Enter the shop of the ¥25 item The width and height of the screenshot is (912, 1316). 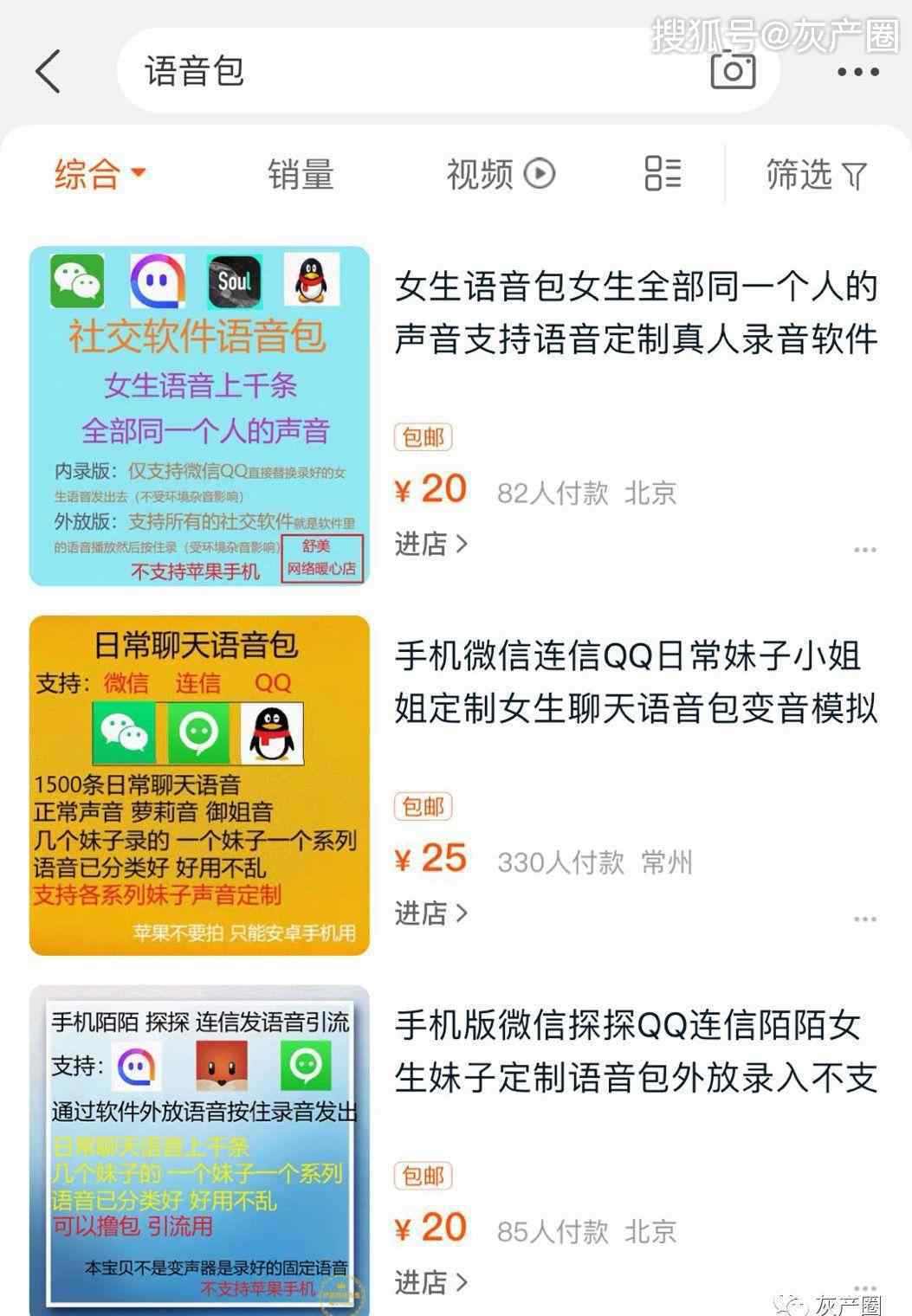pyautogui.click(x=430, y=913)
